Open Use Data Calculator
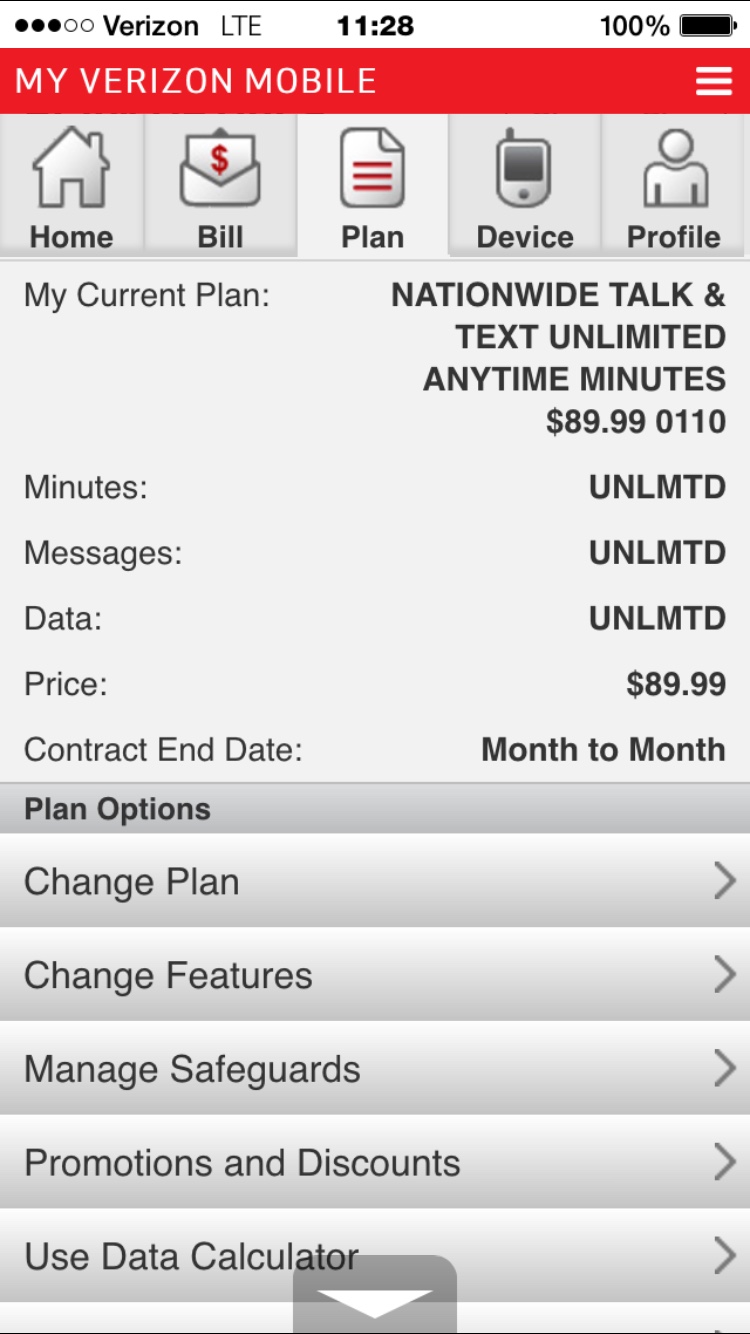This screenshot has height=1334, width=750. coord(190,1256)
